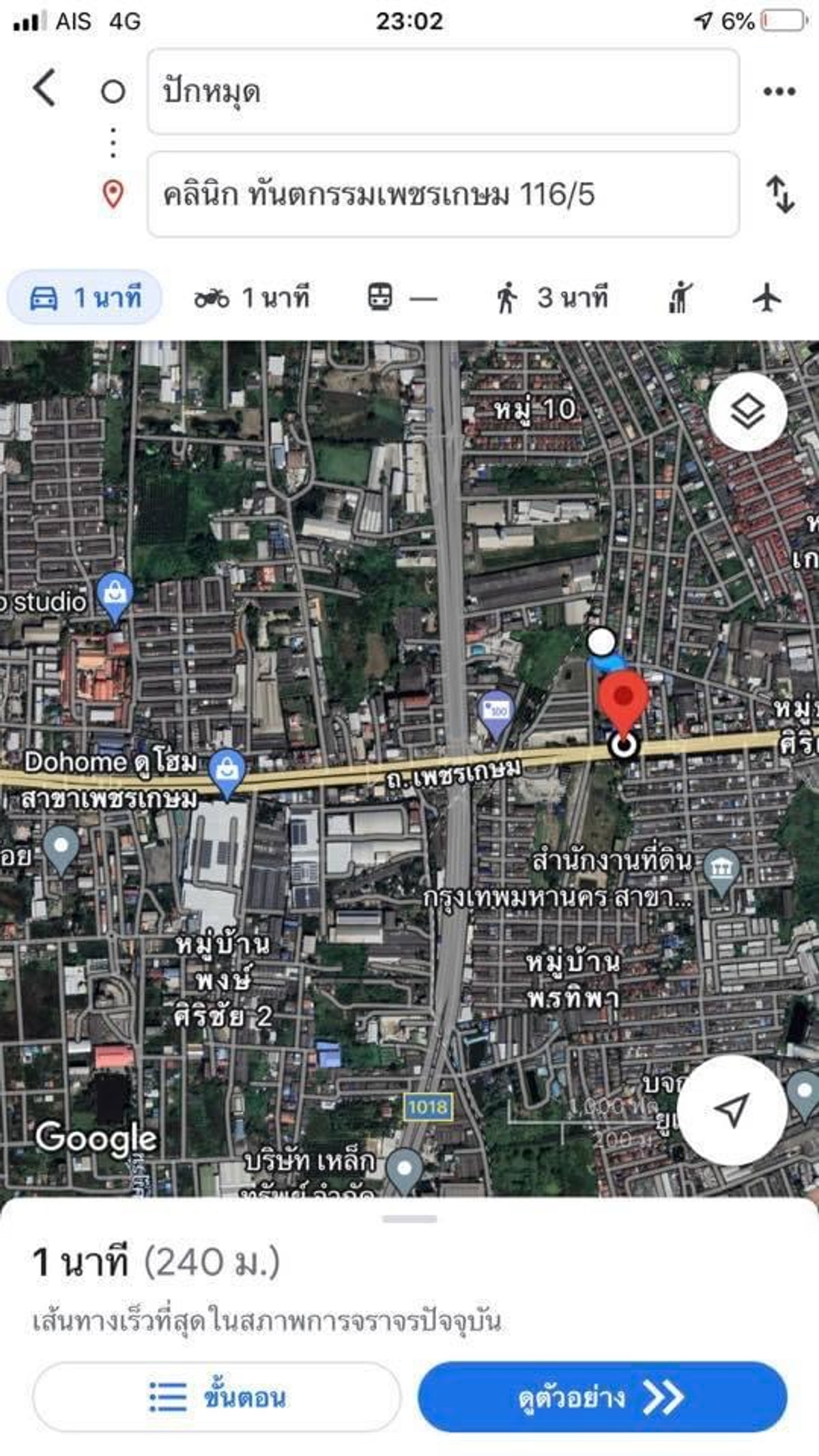Tap the Dohome ดูโฮม shop pin
The height and width of the screenshot is (1456, 819).
click(x=227, y=771)
